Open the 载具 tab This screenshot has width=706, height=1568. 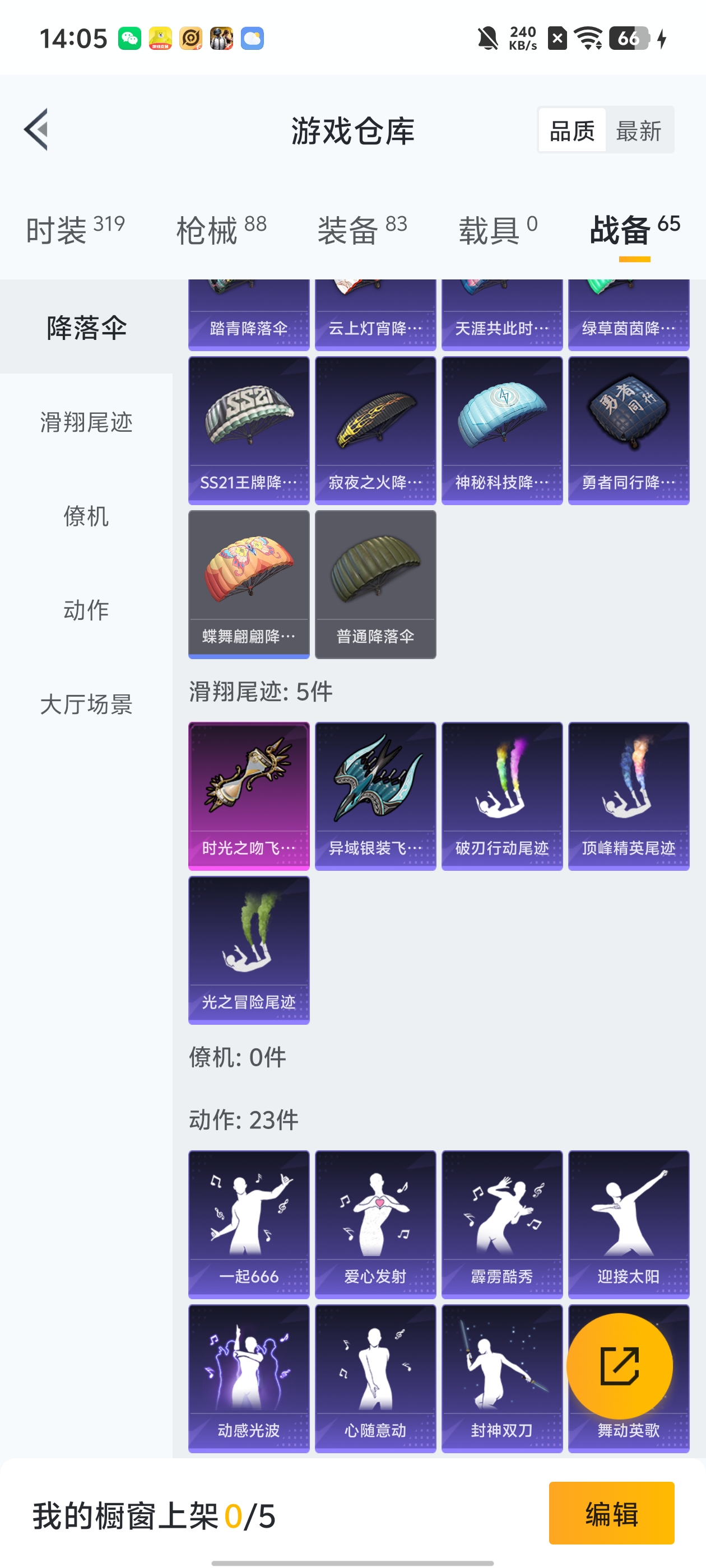pos(498,230)
